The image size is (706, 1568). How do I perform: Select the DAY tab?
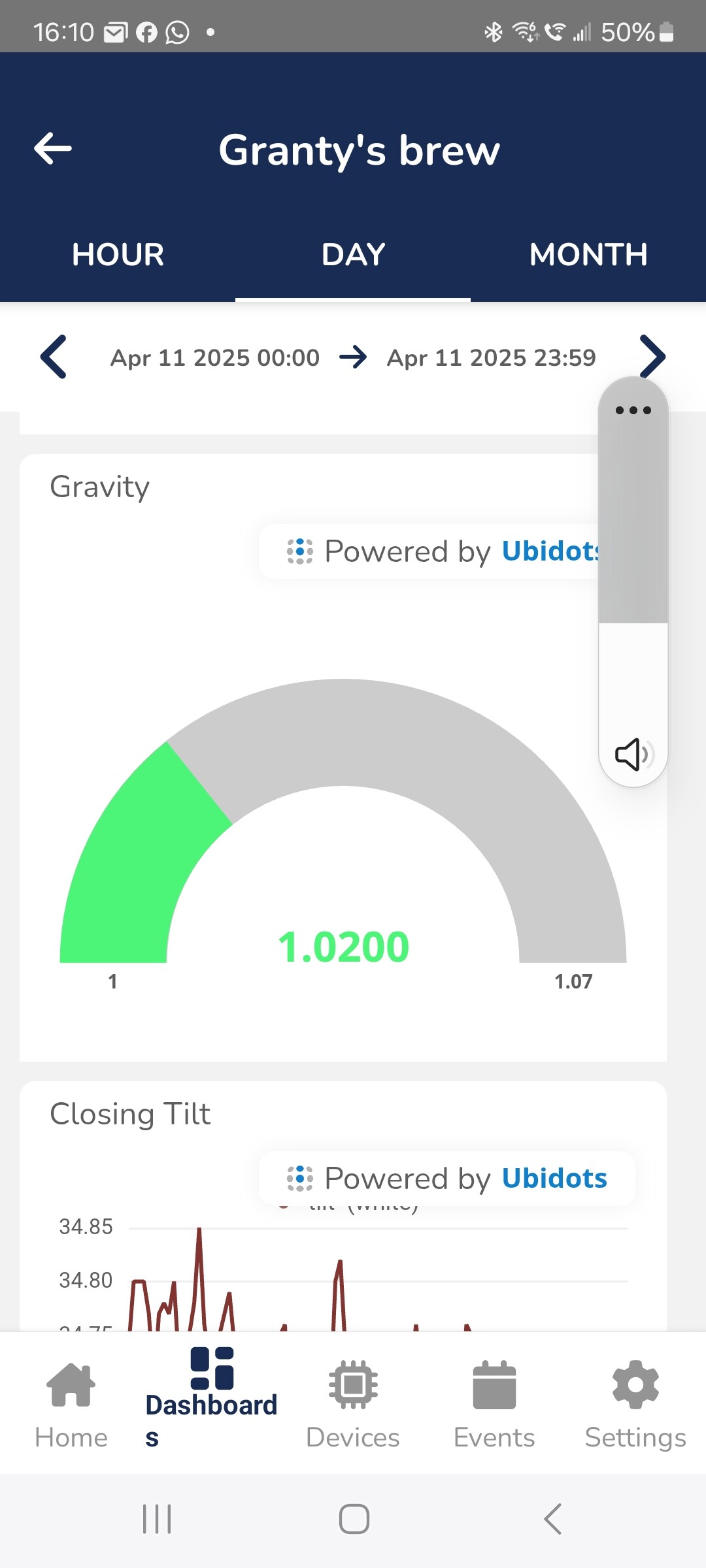353,255
